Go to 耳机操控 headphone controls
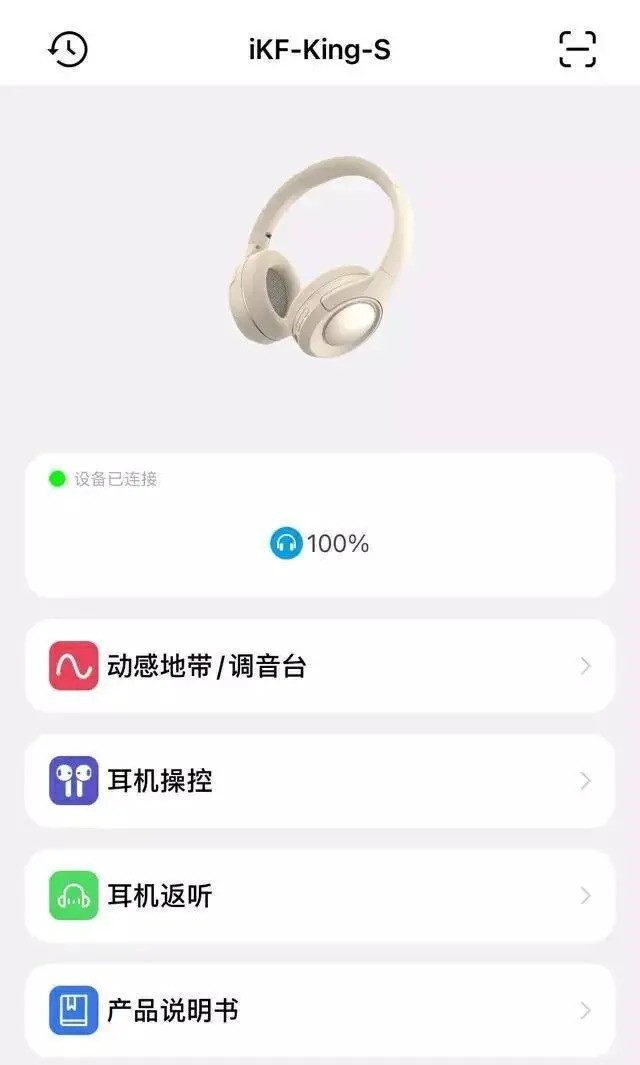 click(x=319, y=781)
